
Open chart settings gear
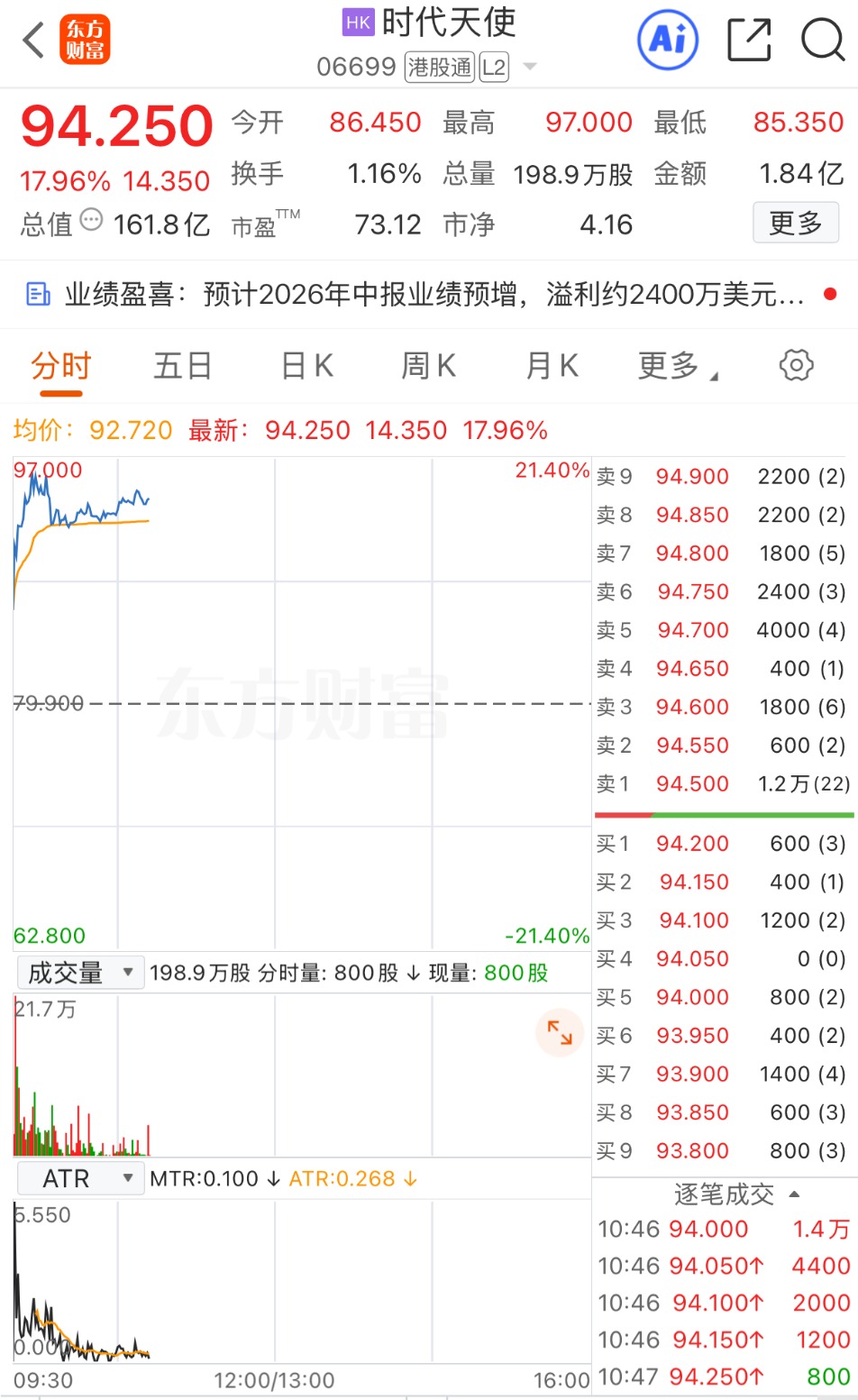[796, 365]
